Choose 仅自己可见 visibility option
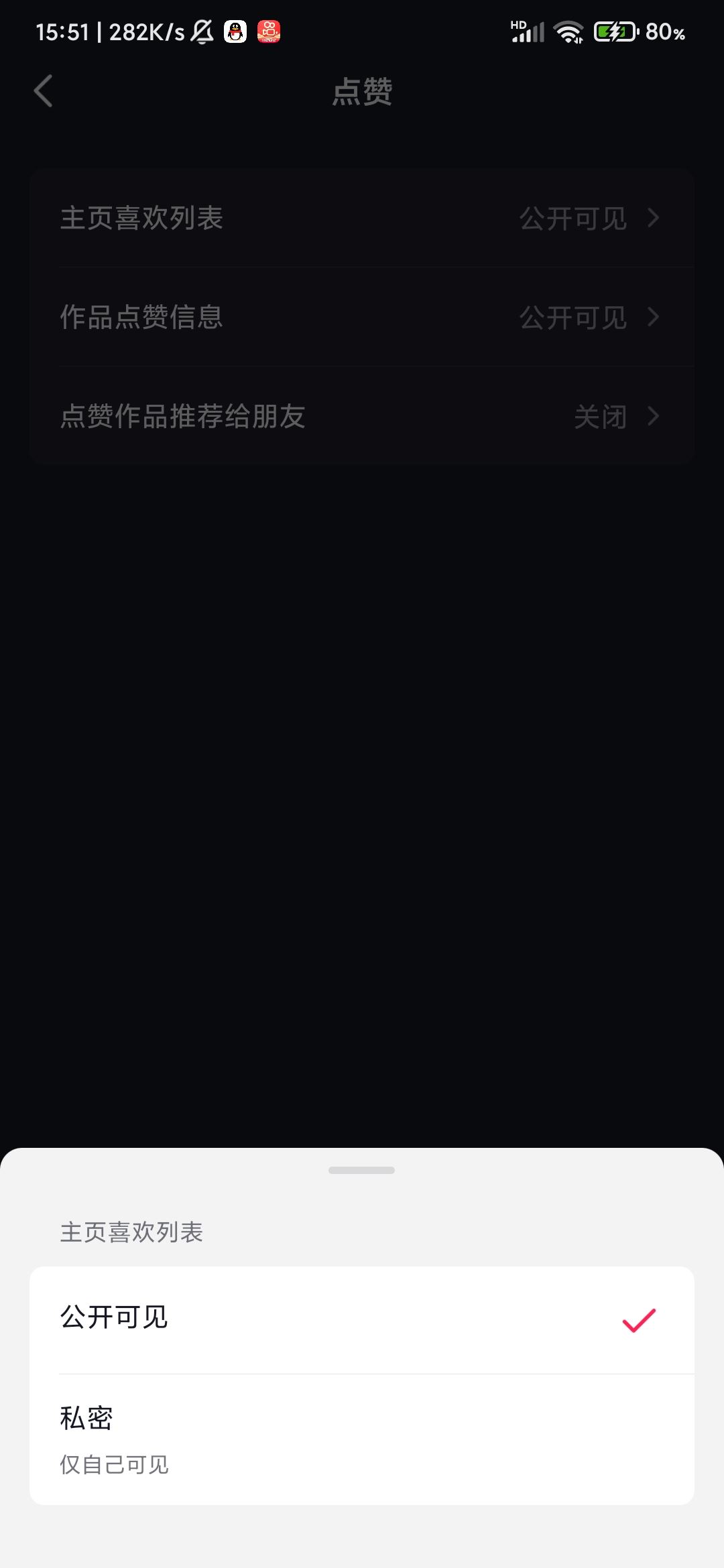Viewport: 724px width, 1568px height. 115,1464
